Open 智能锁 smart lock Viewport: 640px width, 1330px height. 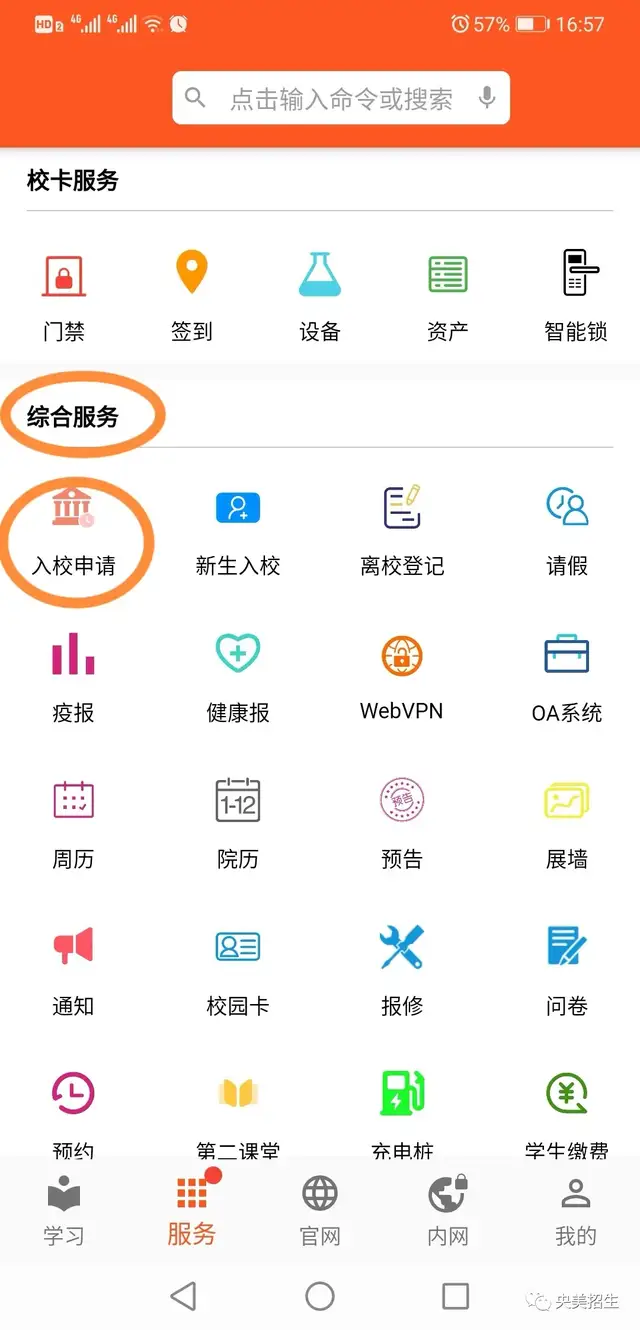pyautogui.click(x=576, y=294)
